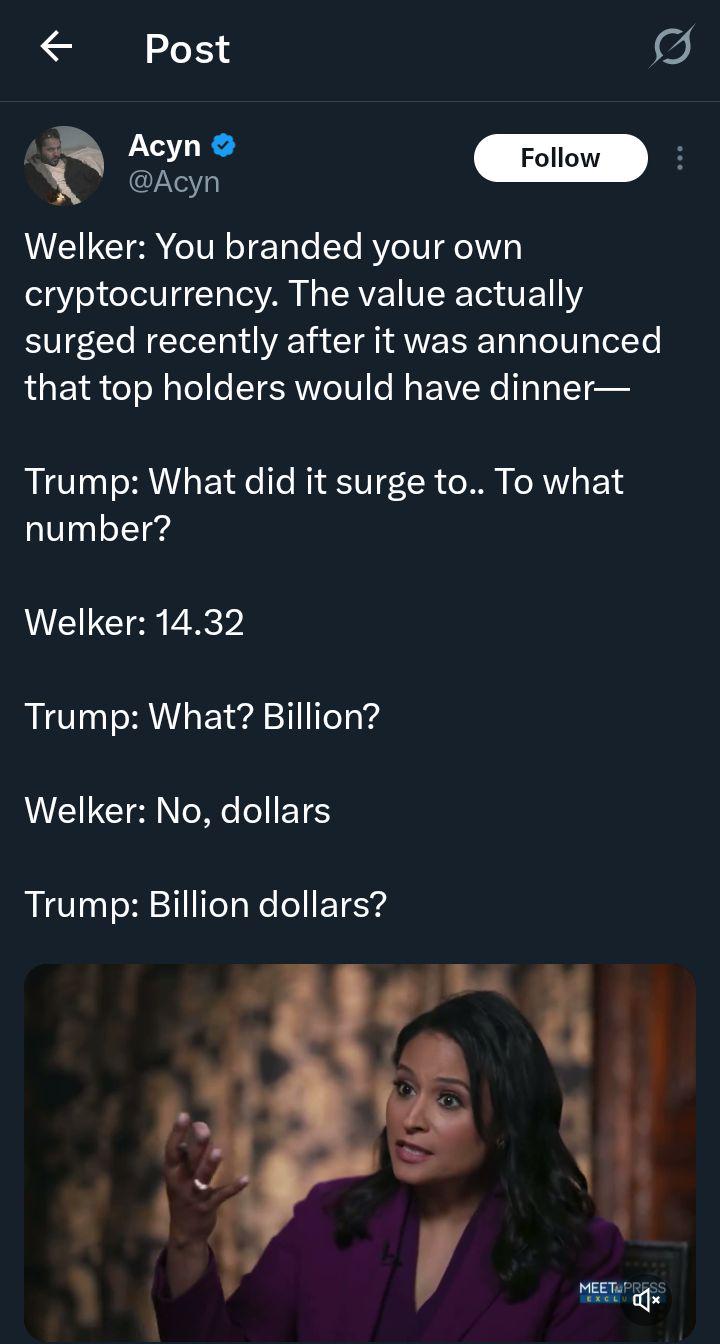Viewport: 720px width, 1344px height.
Task: Open the post's three-dot overflow menu
Action: [x=680, y=158]
